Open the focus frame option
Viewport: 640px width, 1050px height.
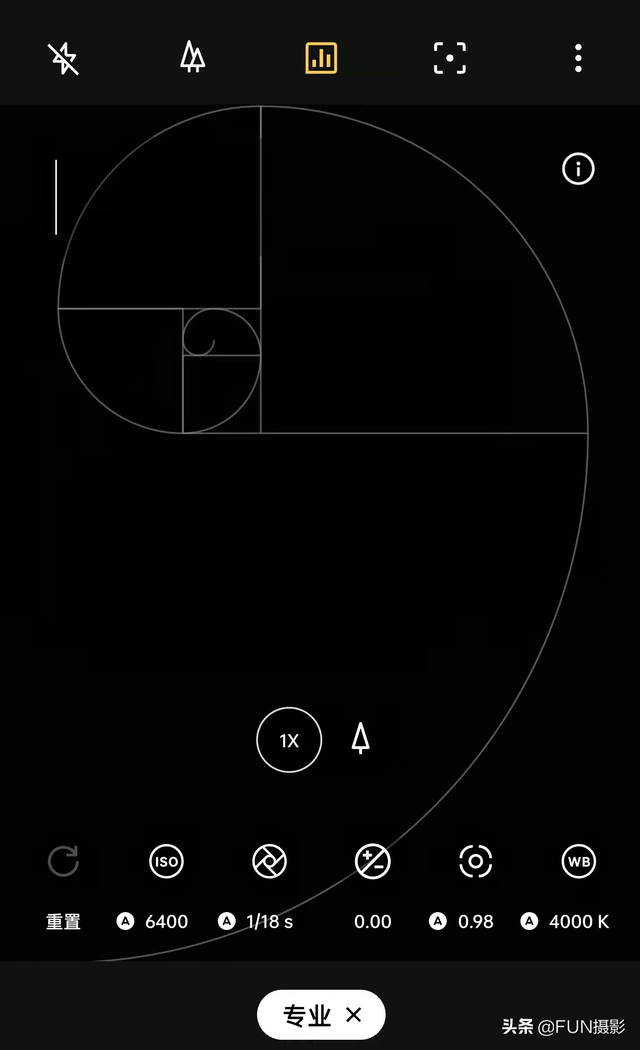450,58
